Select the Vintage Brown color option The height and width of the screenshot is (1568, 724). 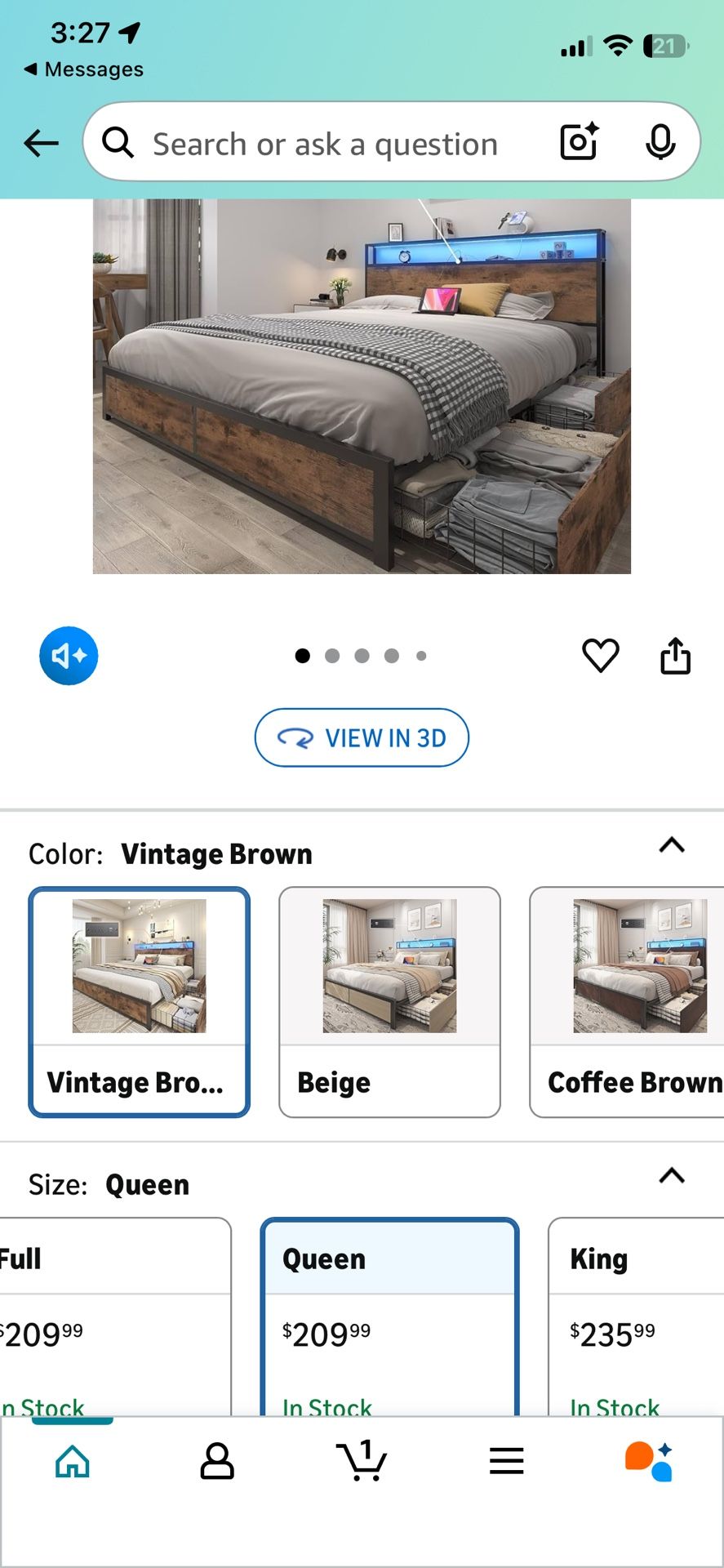pyautogui.click(x=140, y=1001)
